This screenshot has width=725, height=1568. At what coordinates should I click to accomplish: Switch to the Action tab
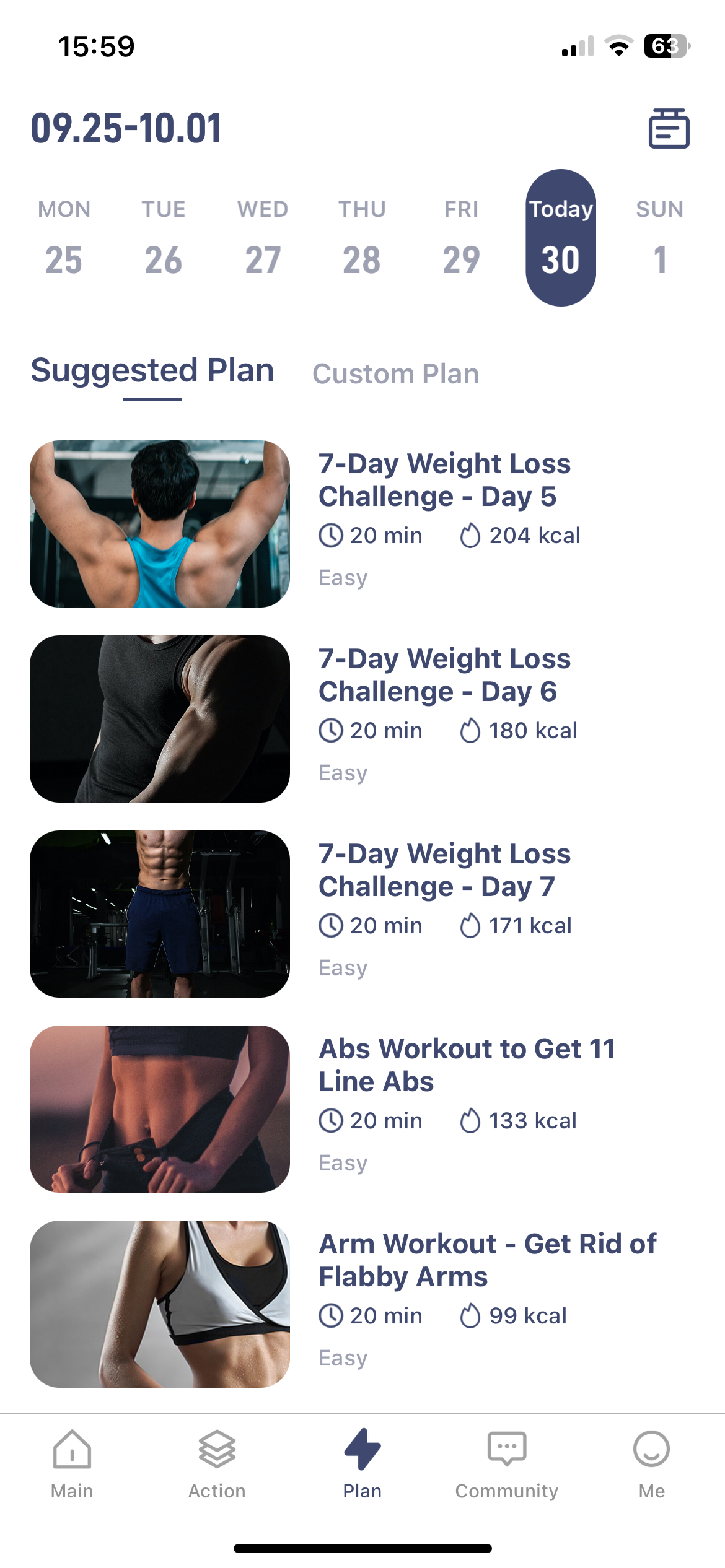217,1465
